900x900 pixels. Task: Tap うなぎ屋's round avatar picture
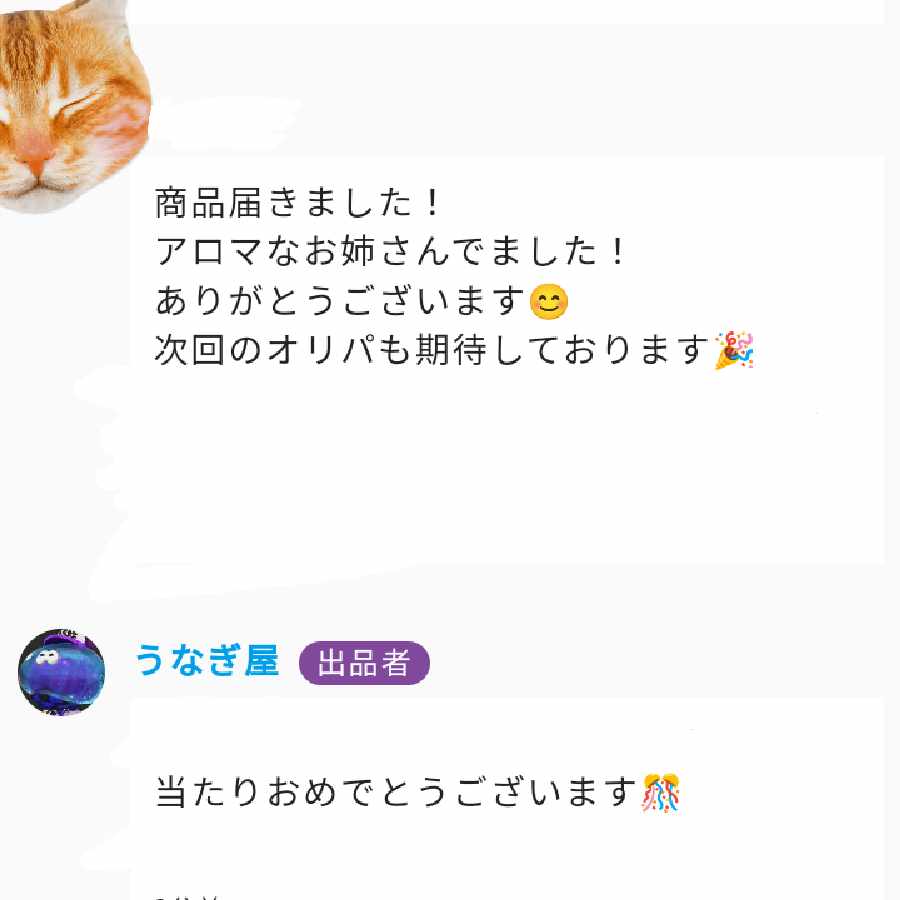pyautogui.click(x=61, y=672)
